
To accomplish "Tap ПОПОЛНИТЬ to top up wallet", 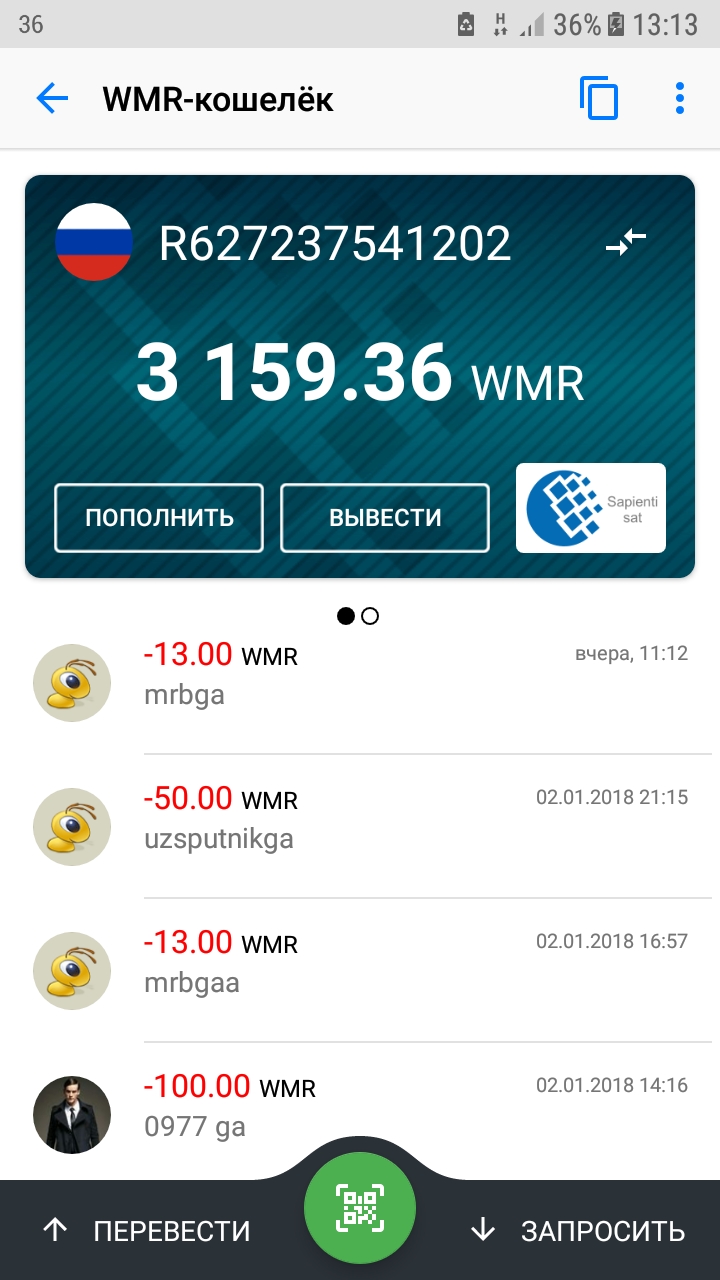I will 159,518.
